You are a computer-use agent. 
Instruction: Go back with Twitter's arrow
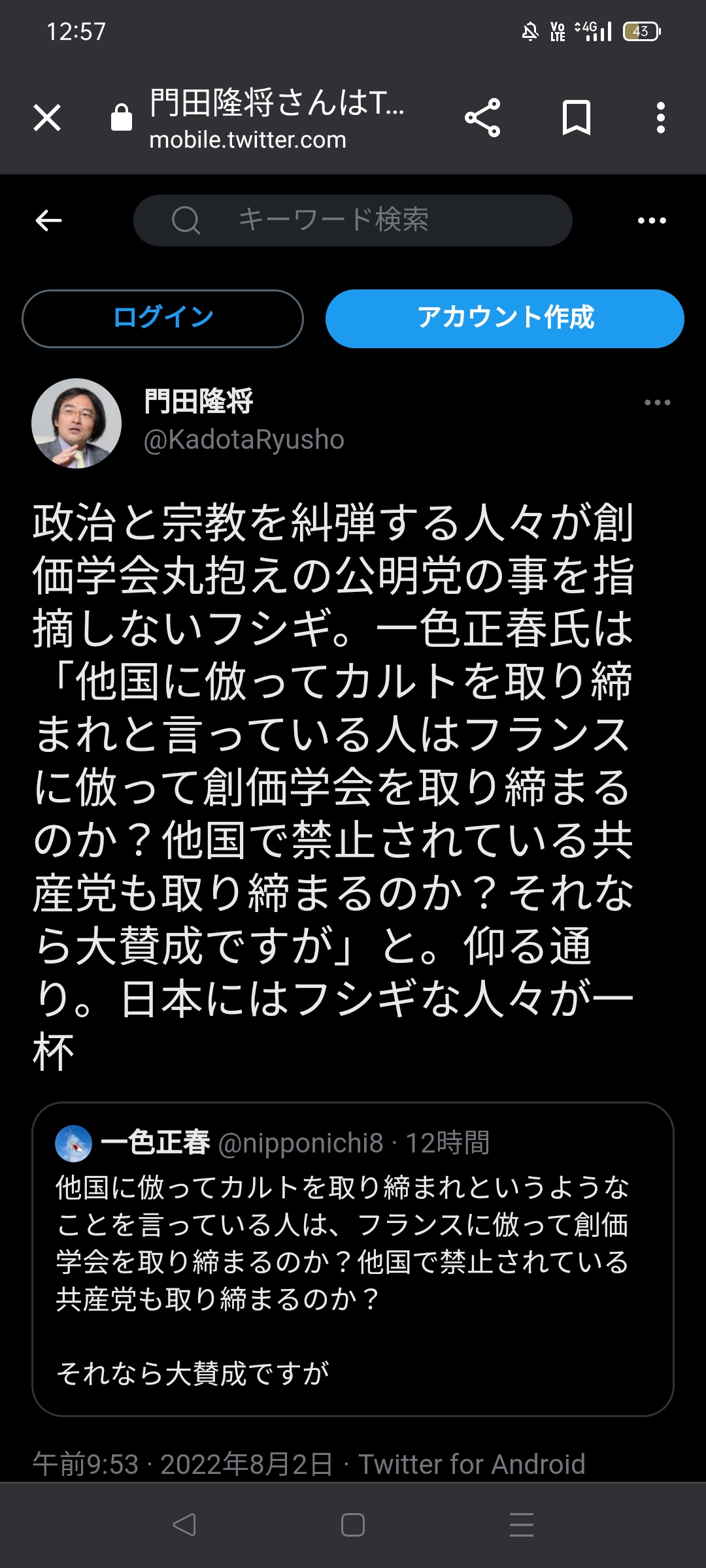49,220
